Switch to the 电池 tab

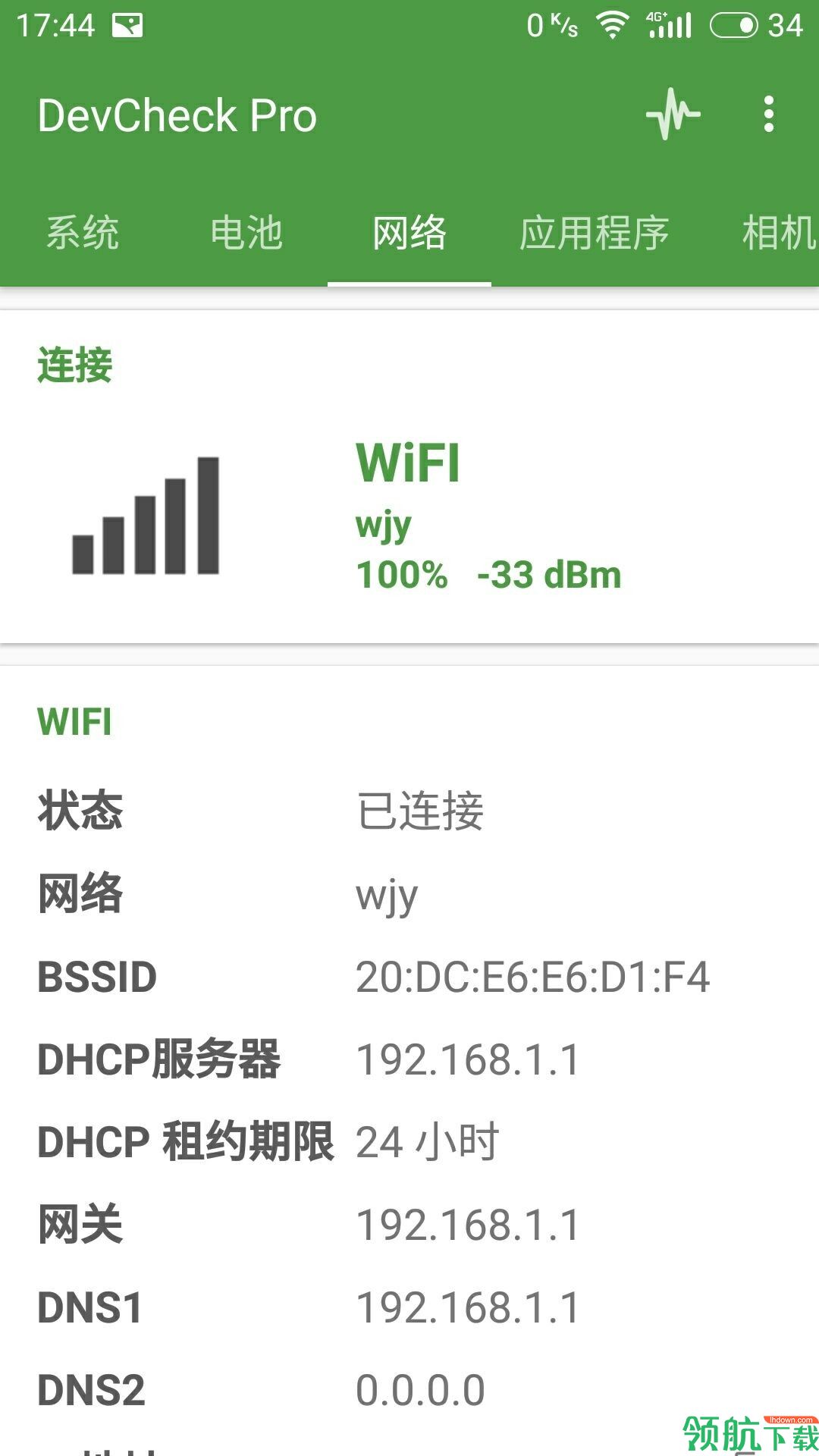(246, 234)
